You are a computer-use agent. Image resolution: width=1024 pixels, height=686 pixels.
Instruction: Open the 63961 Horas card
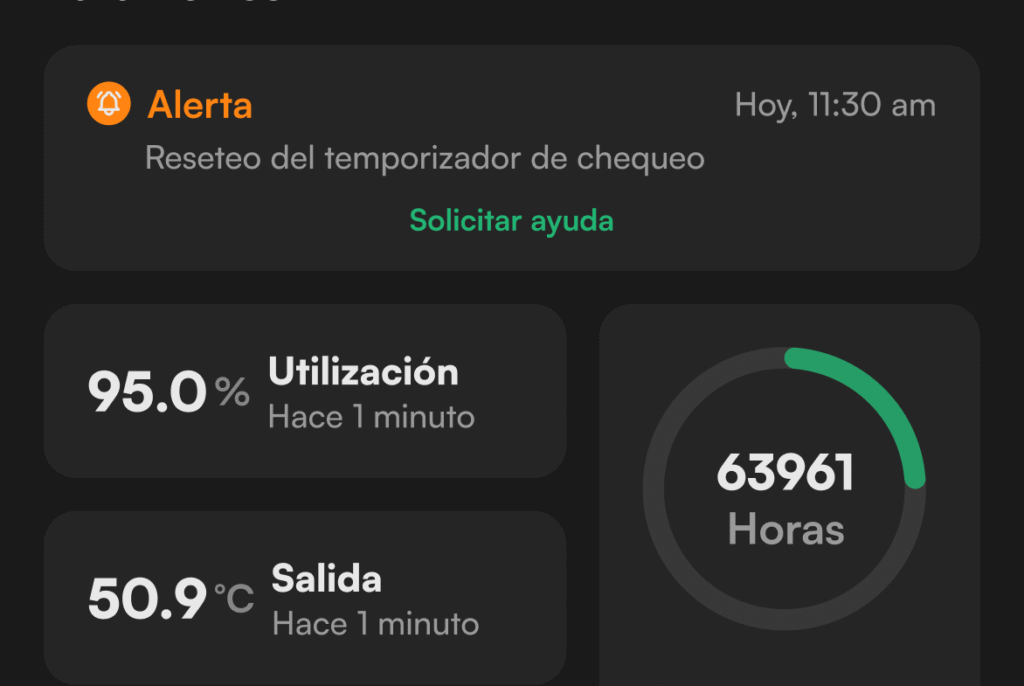pos(788,497)
